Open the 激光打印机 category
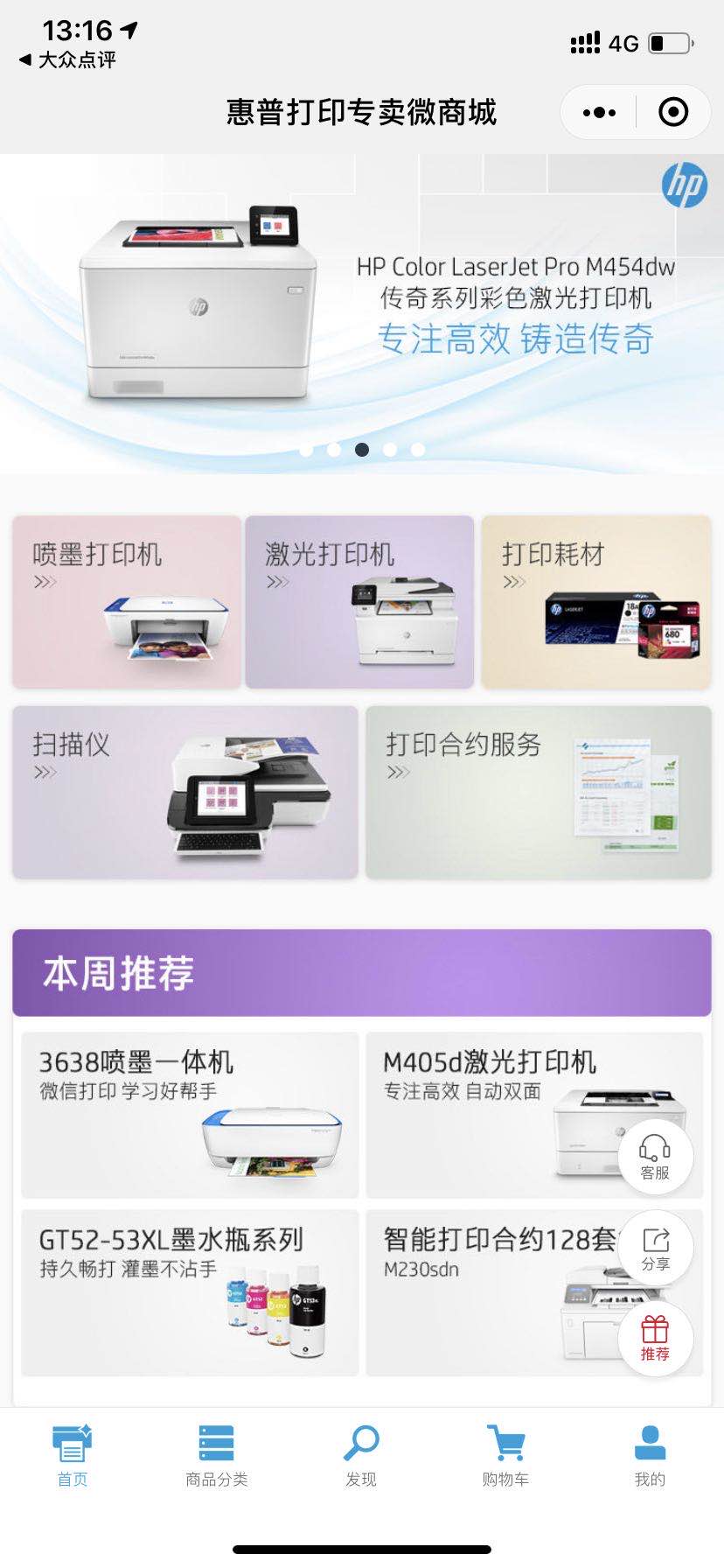Image resolution: width=724 pixels, height=1568 pixels. 359,601
